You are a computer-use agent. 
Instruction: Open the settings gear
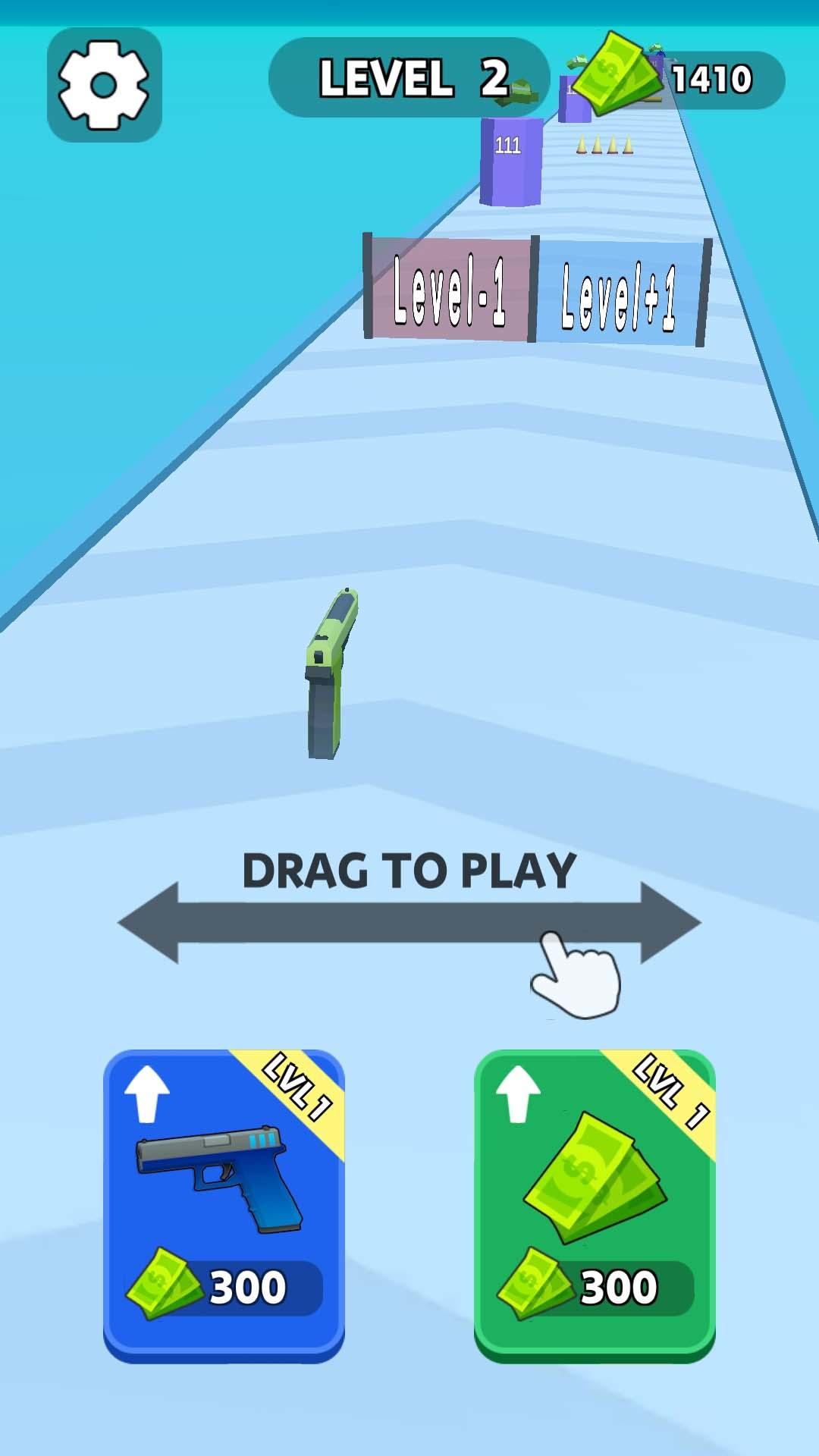[x=104, y=84]
